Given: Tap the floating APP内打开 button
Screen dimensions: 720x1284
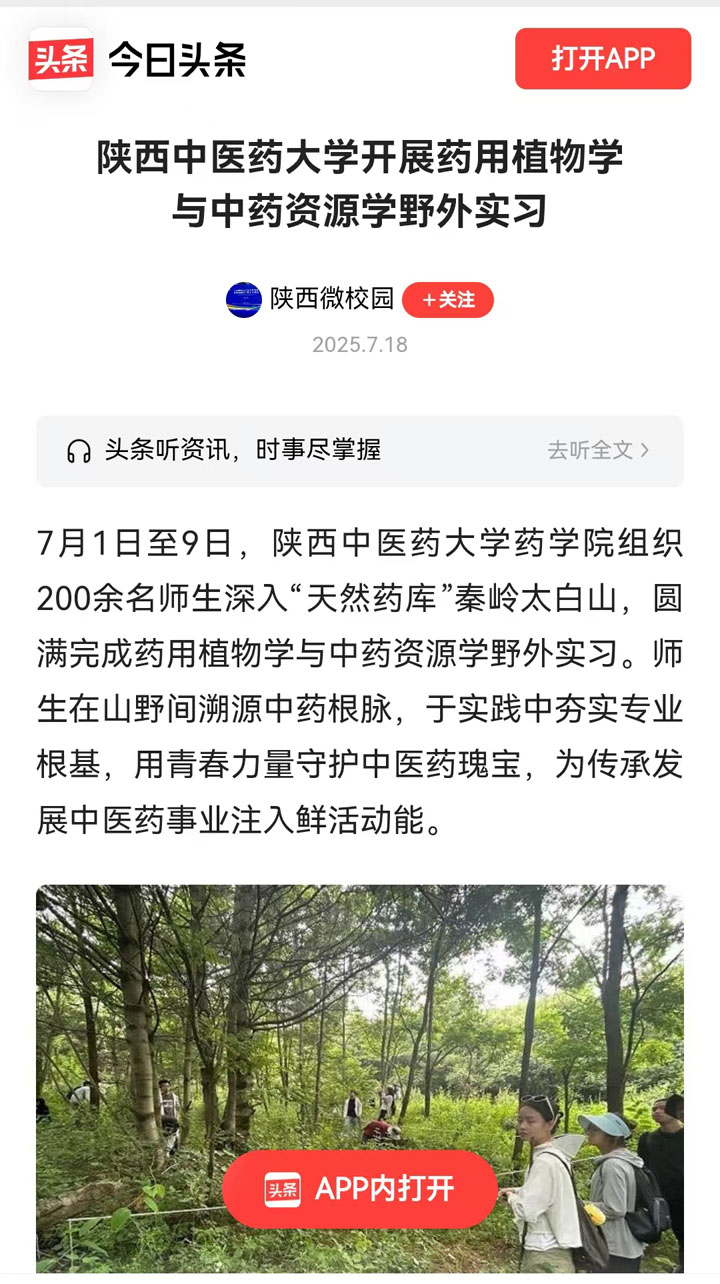Looking at the screenshot, I should (x=360, y=1189).
